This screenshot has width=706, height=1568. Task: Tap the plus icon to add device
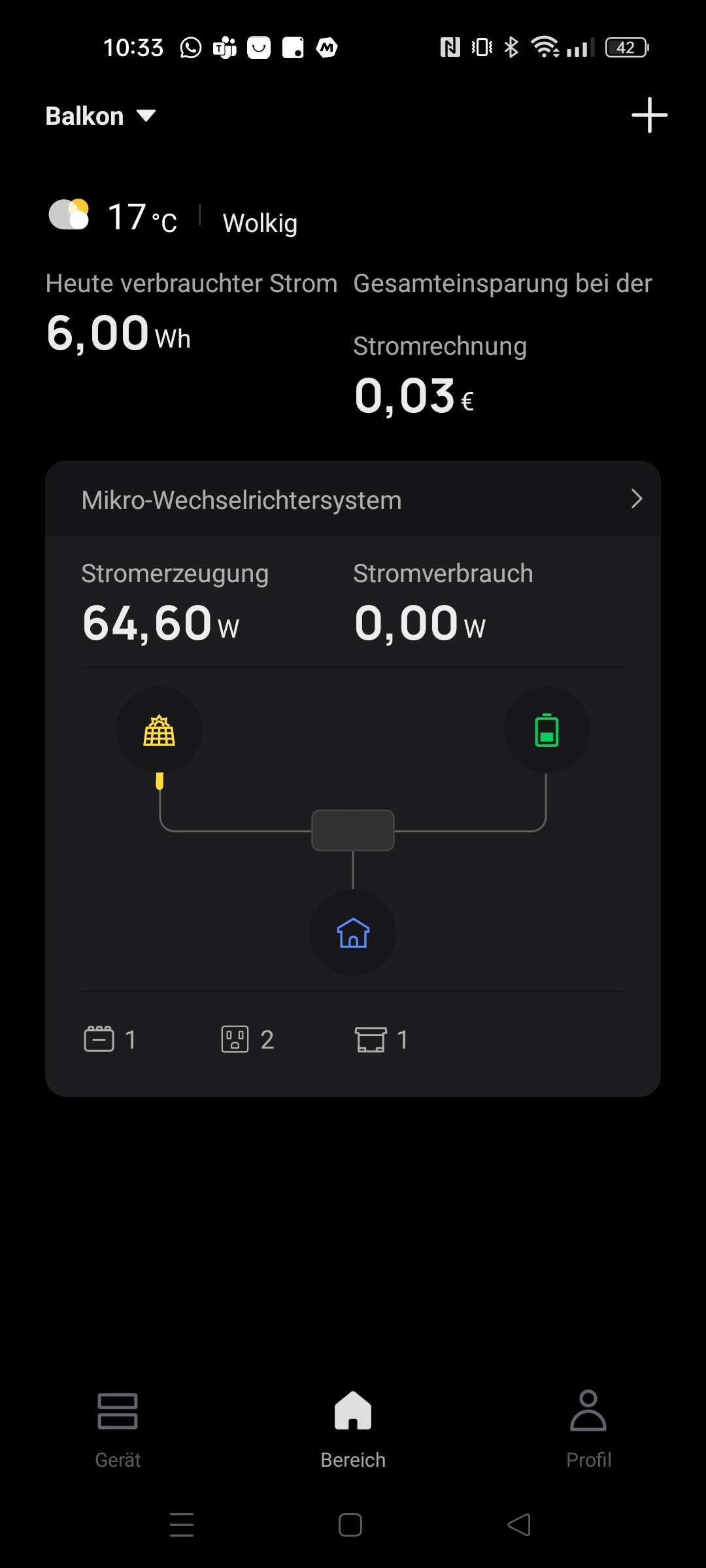click(649, 115)
